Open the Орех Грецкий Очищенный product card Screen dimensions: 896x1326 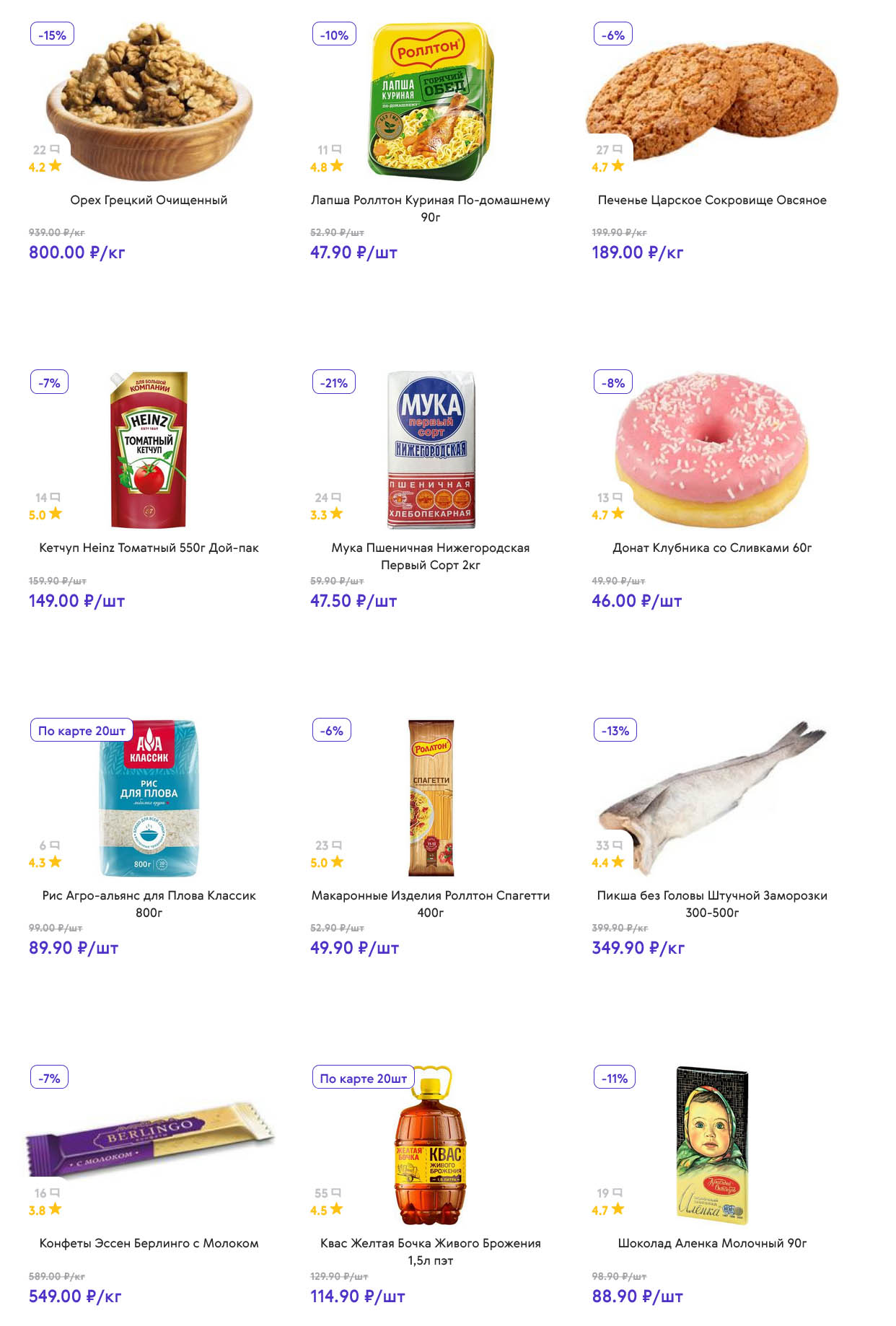tap(149, 200)
